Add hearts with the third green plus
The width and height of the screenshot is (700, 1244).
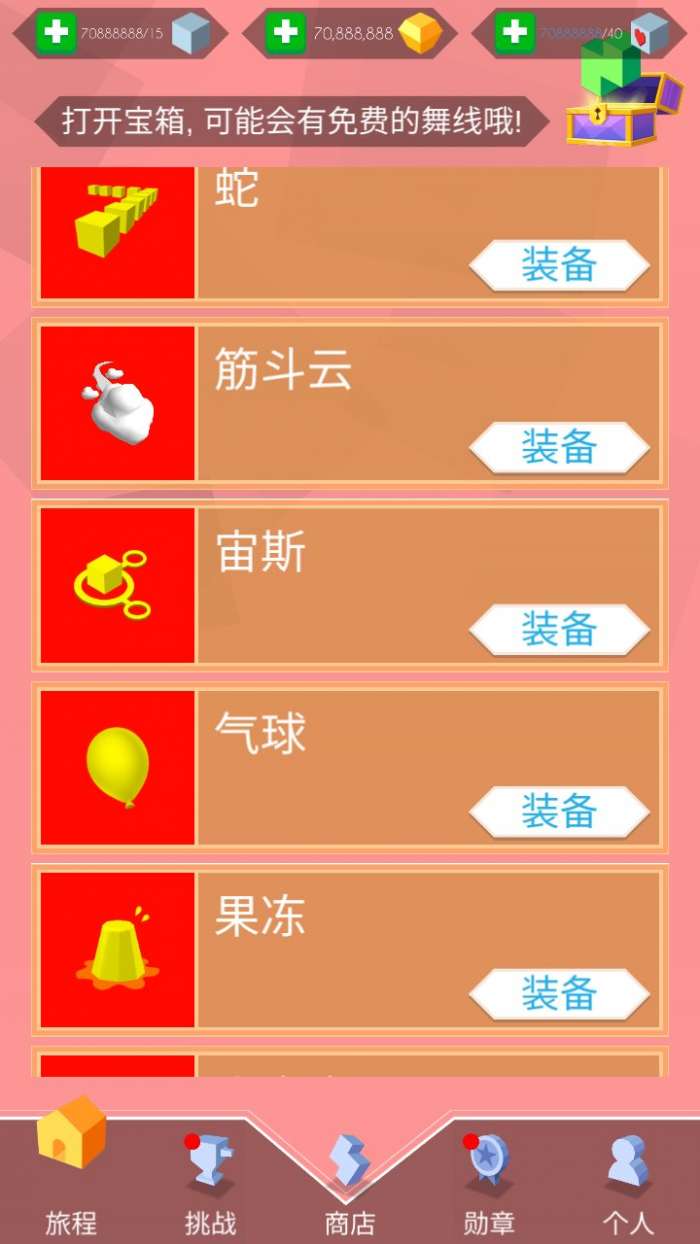[x=514, y=33]
